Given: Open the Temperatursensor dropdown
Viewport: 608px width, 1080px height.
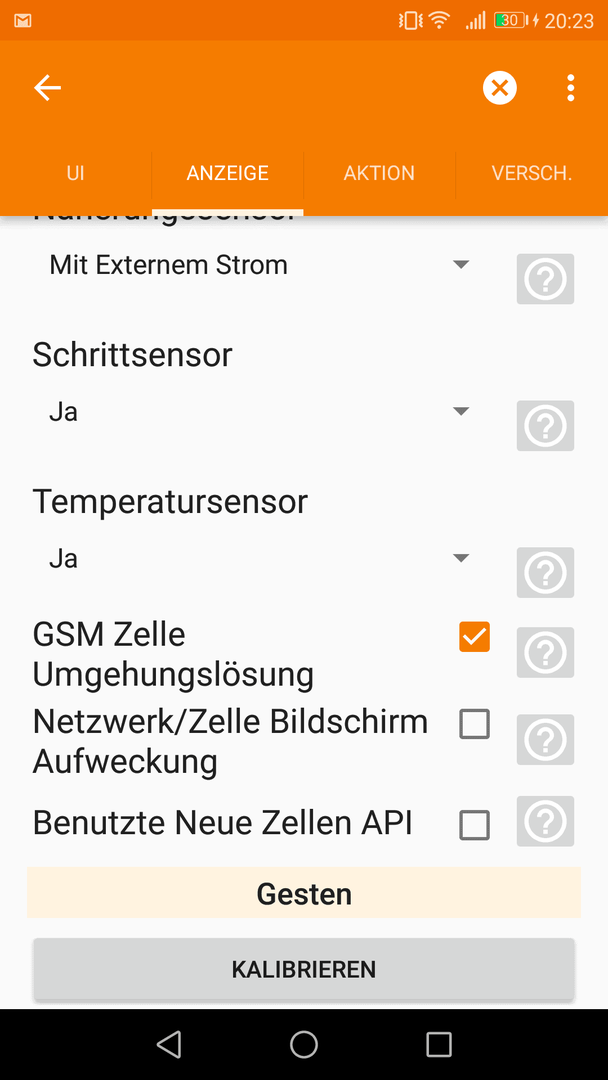Looking at the screenshot, I should [x=257, y=559].
